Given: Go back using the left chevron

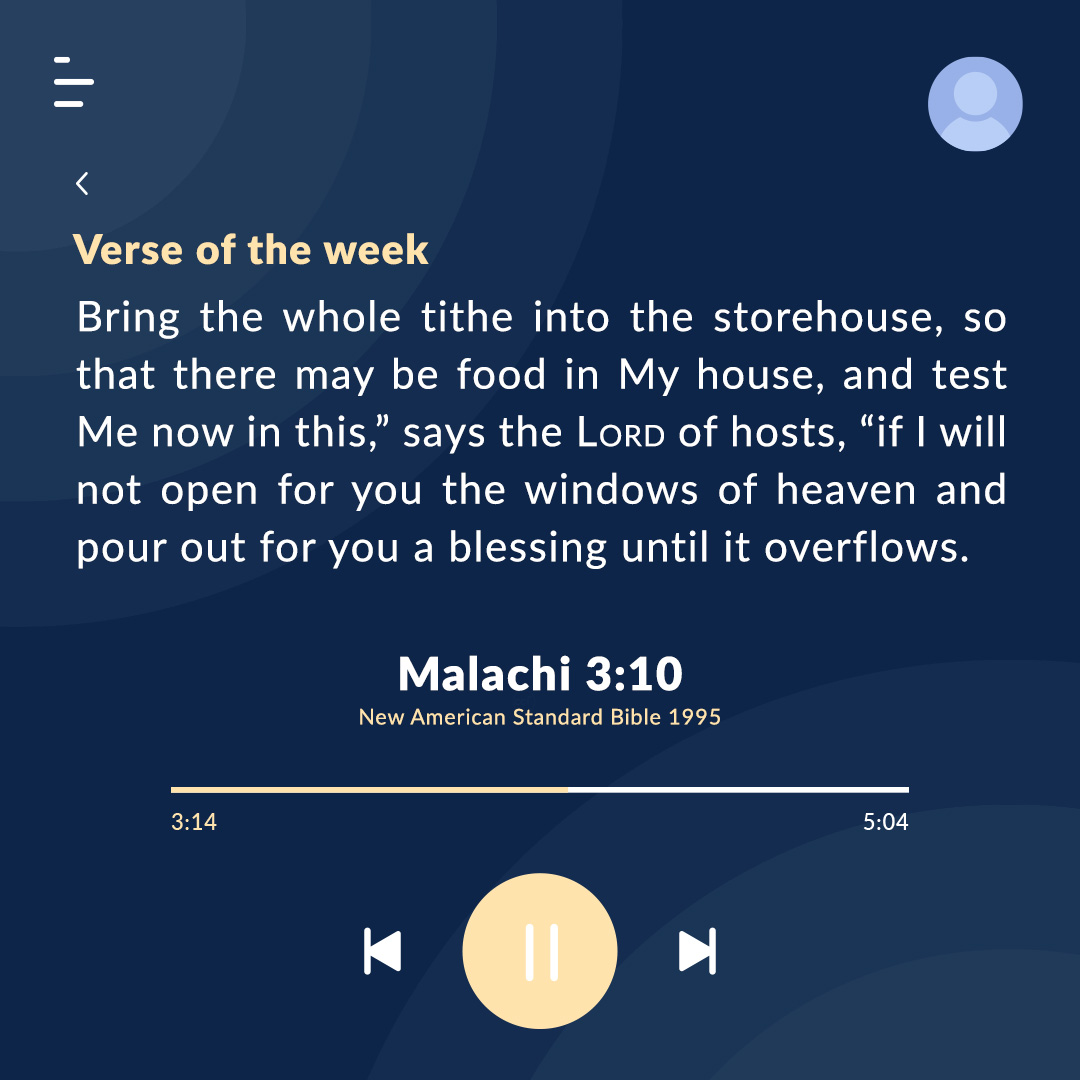Looking at the screenshot, I should 82,183.
